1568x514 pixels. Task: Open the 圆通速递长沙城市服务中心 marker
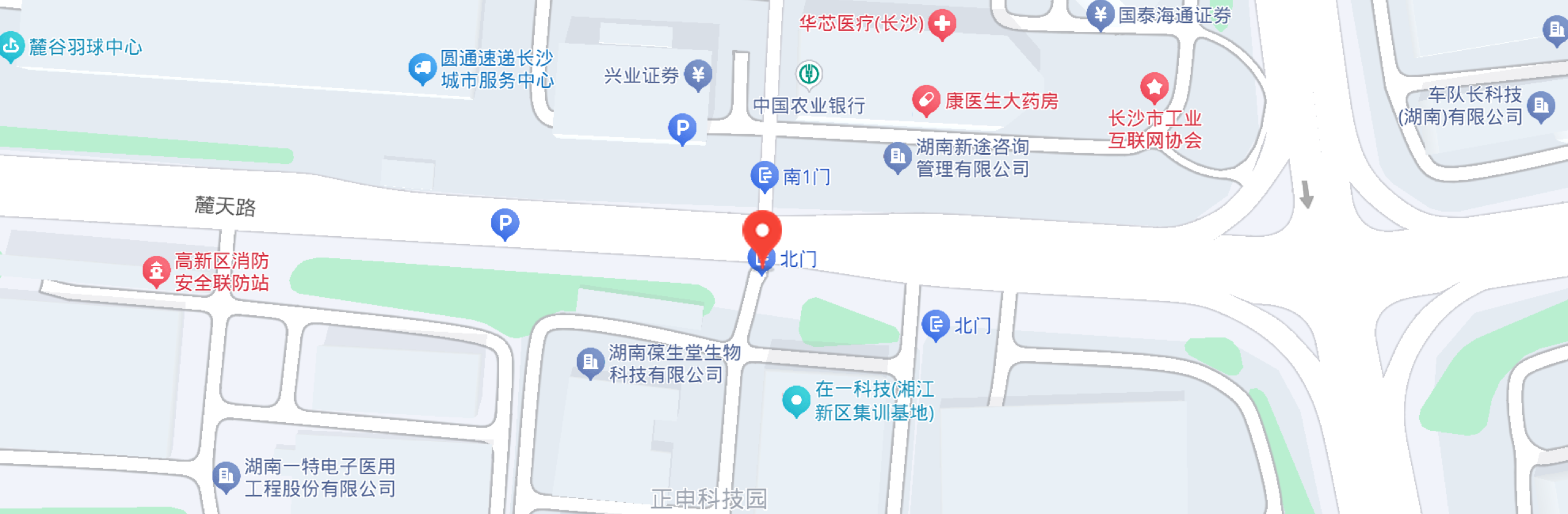[422, 69]
